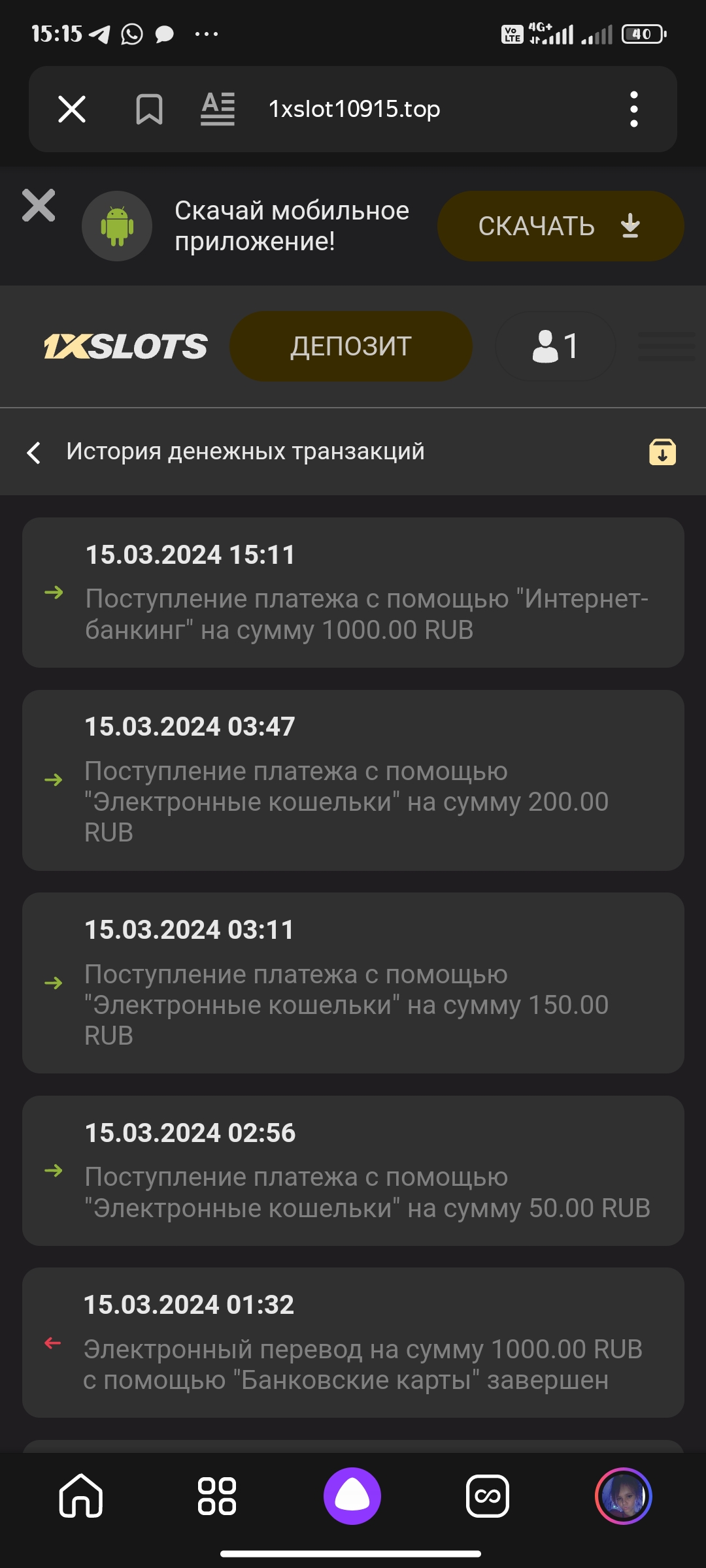This screenshot has width=706, height=1568.
Task: Tap the СКАЧАТЬ download button
Action: click(560, 226)
